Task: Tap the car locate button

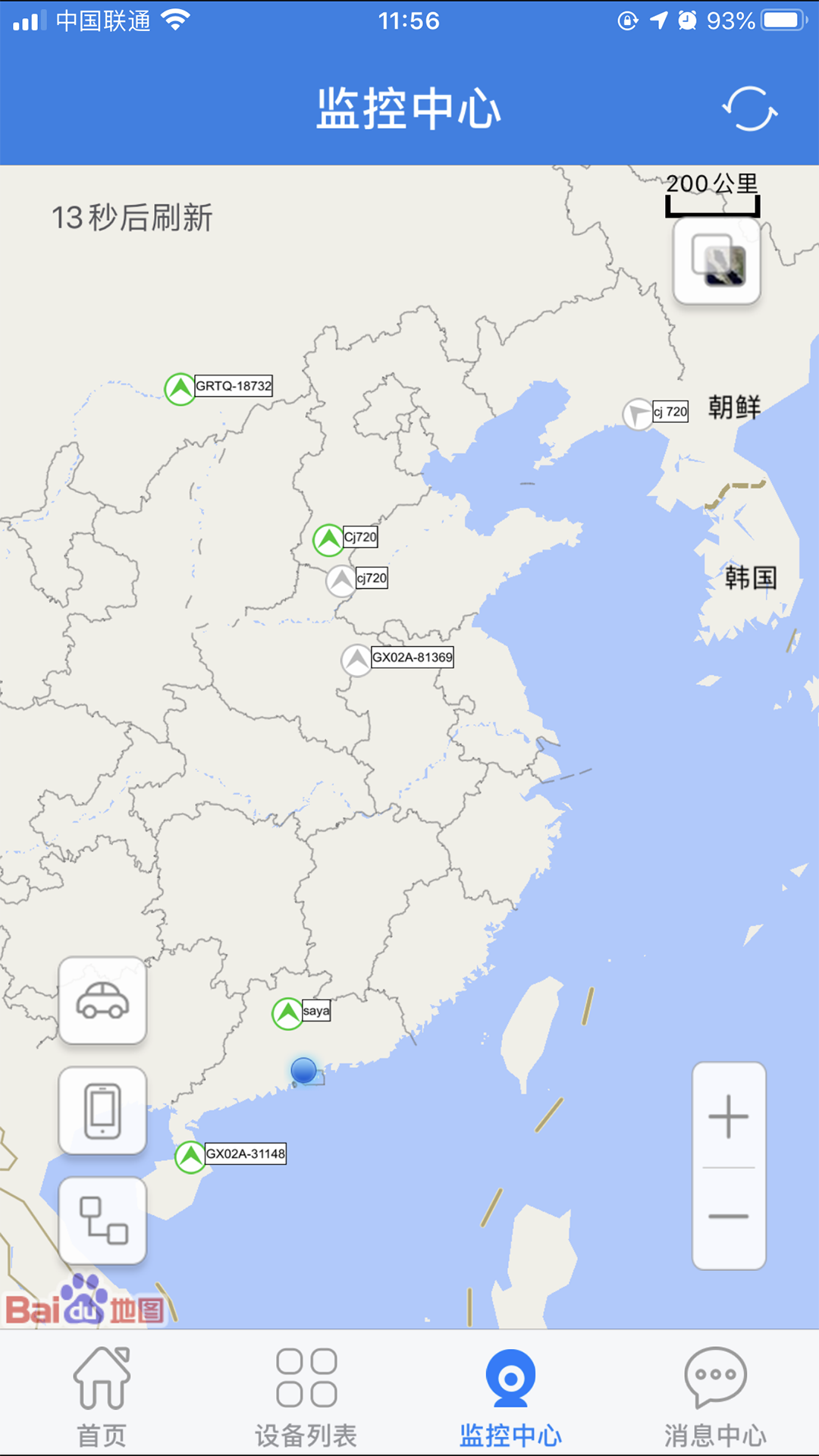Action: 102,1000
